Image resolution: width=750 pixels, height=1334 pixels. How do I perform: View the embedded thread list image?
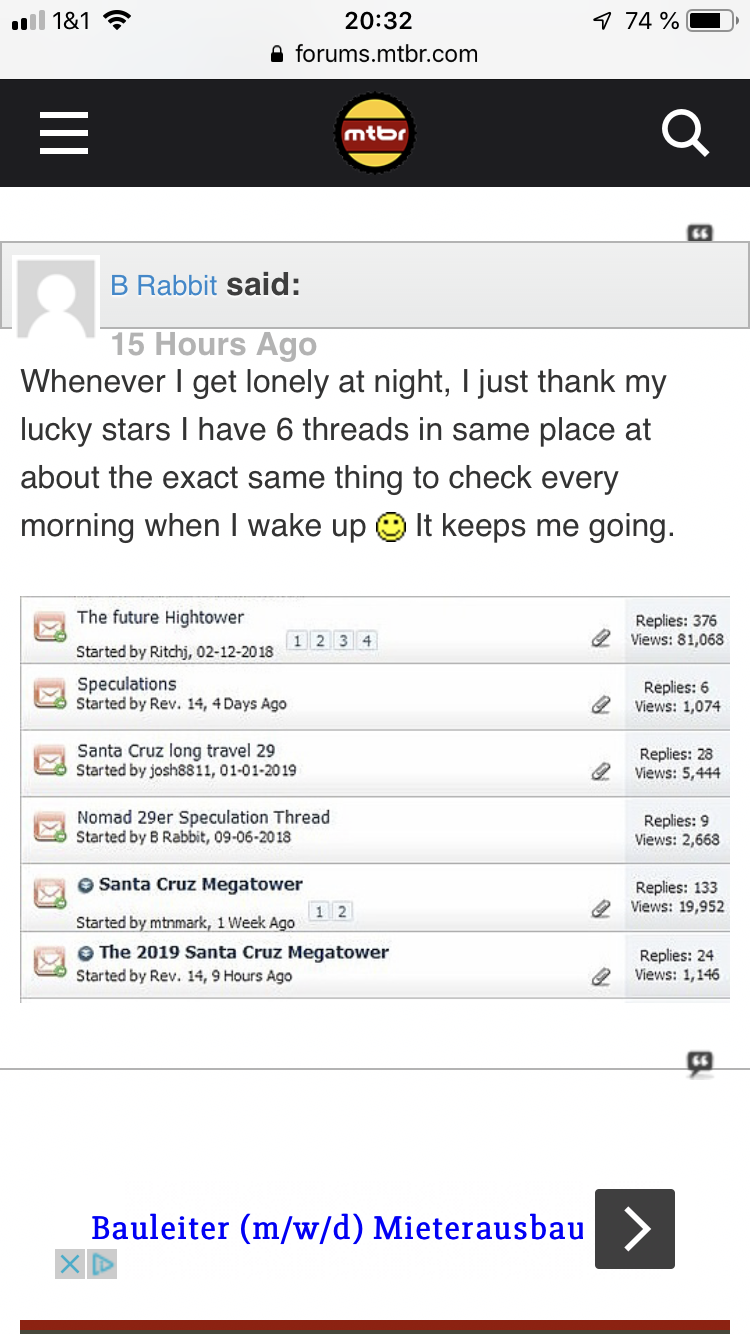[375, 799]
